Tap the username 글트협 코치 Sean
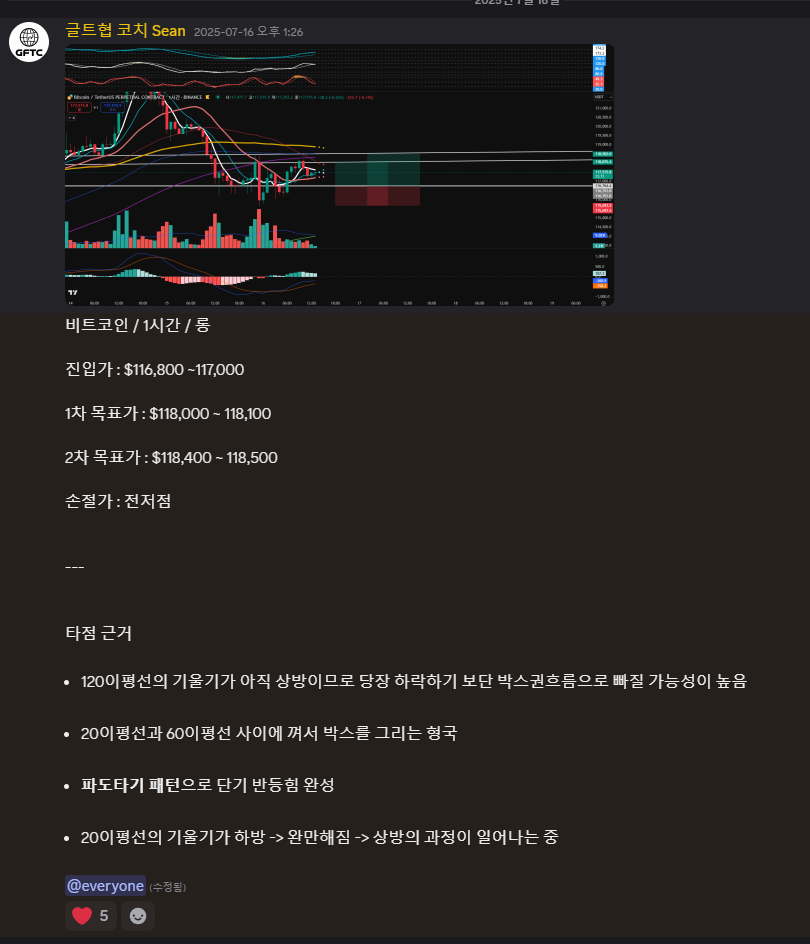 point(125,30)
